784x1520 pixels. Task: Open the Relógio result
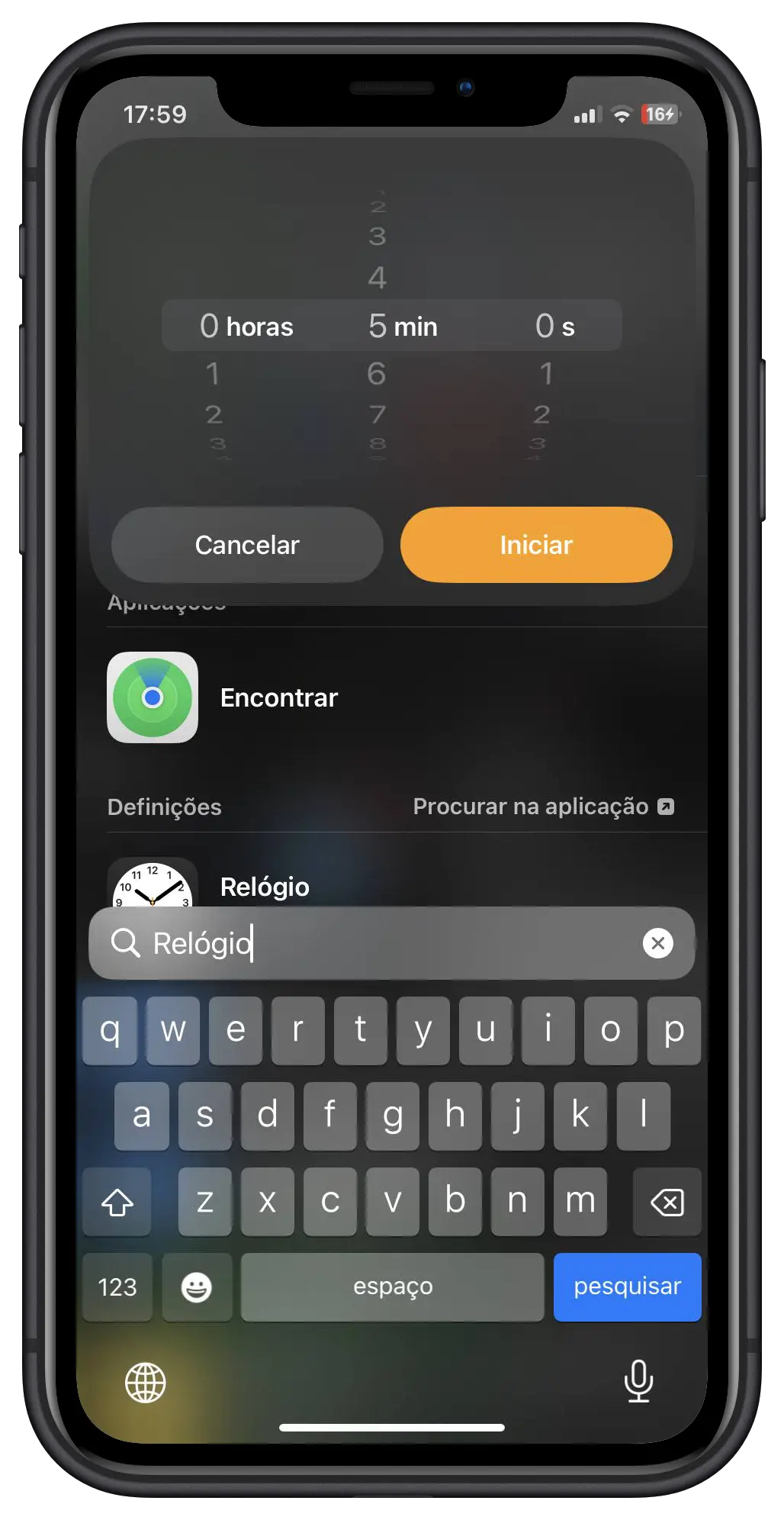click(264, 887)
